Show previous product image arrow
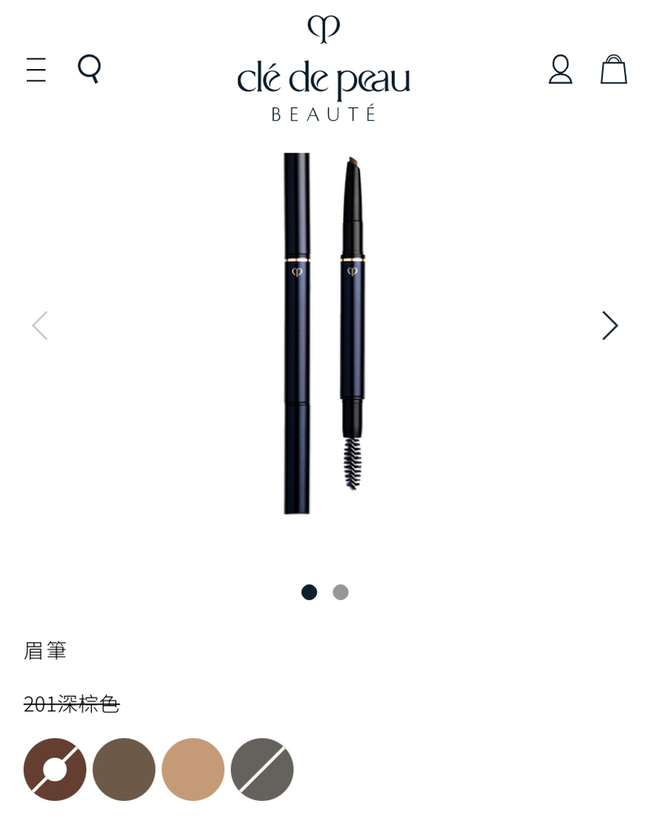The height and width of the screenshot is (826, 650). coord(40,326)
